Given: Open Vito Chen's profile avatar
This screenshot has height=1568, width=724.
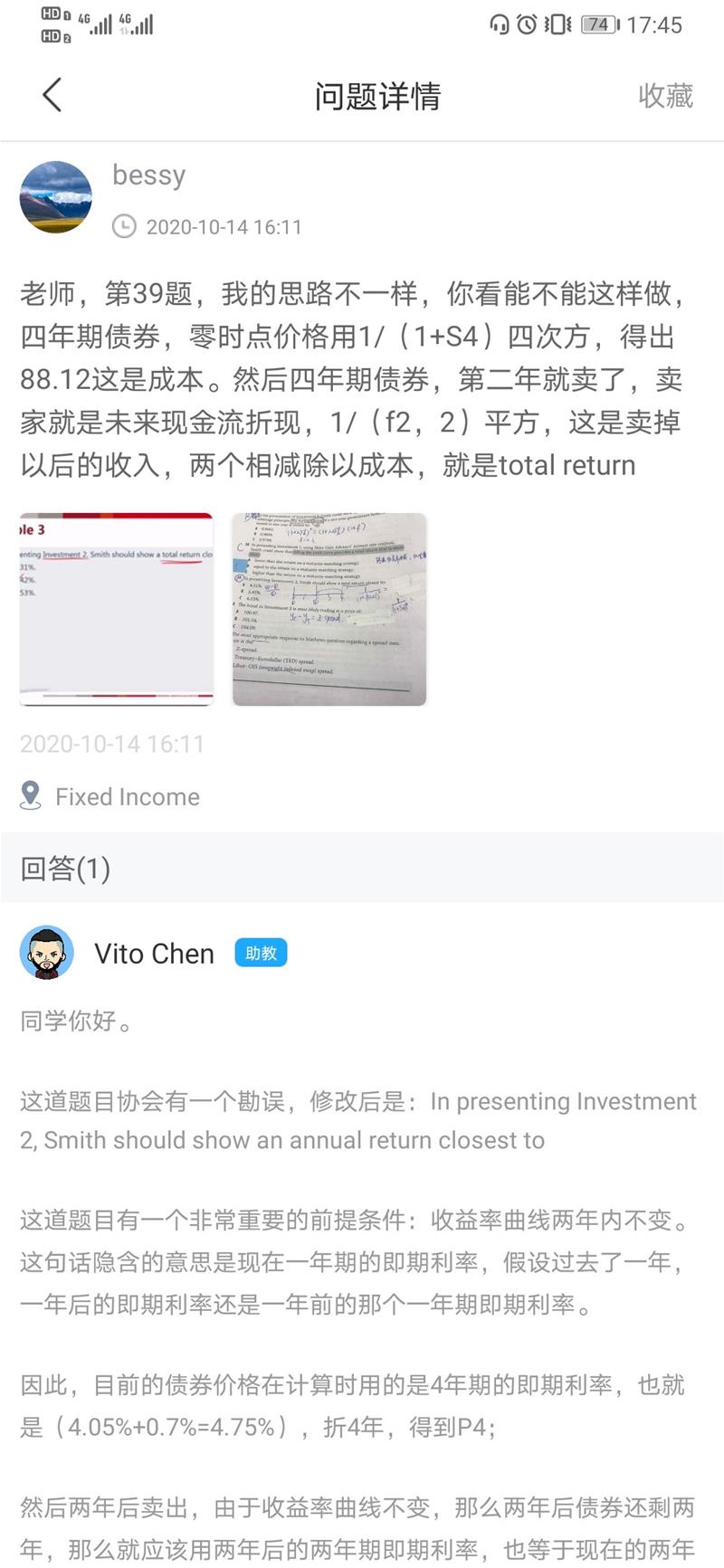Looking at the screenshot, I should (47, 953).
